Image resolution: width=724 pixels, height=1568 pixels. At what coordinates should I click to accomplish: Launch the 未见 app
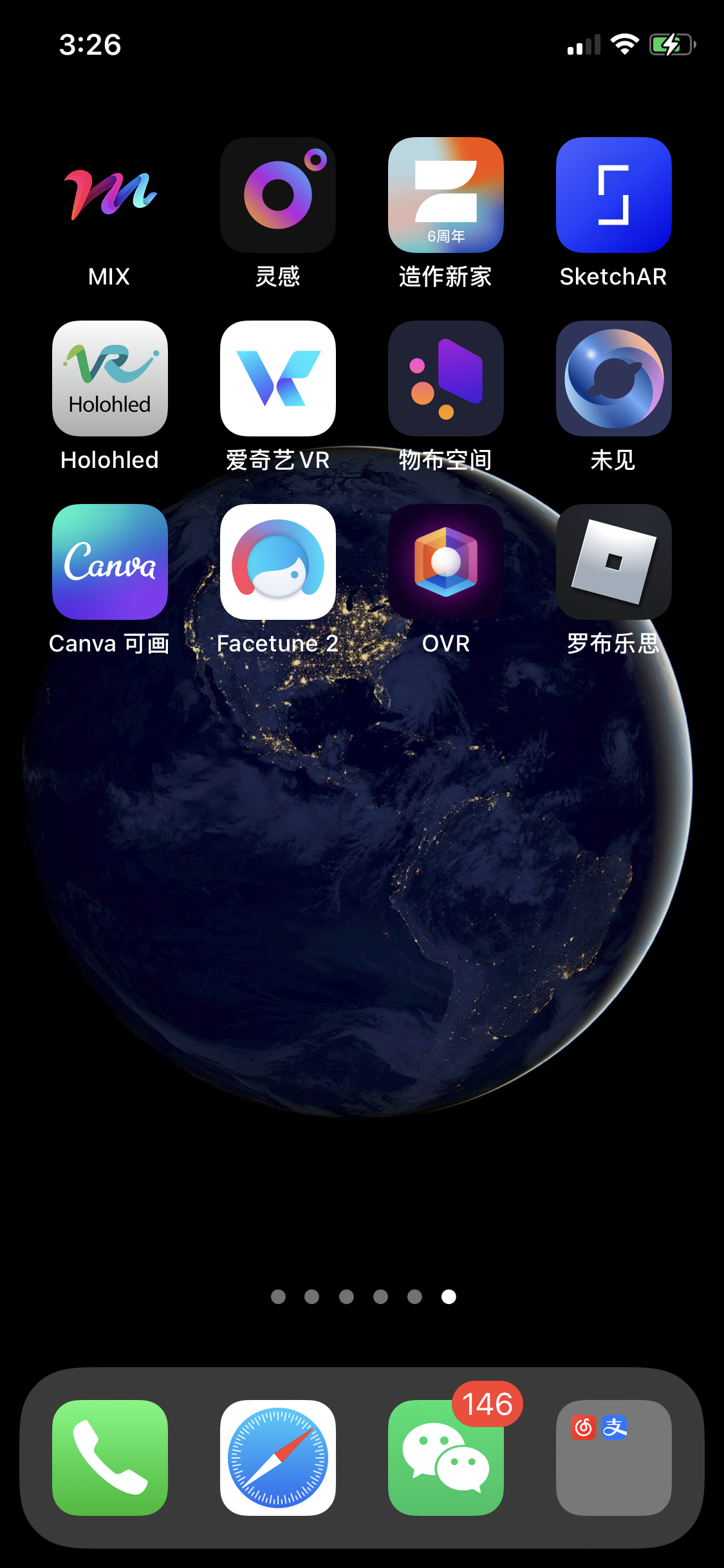(613, 378)
